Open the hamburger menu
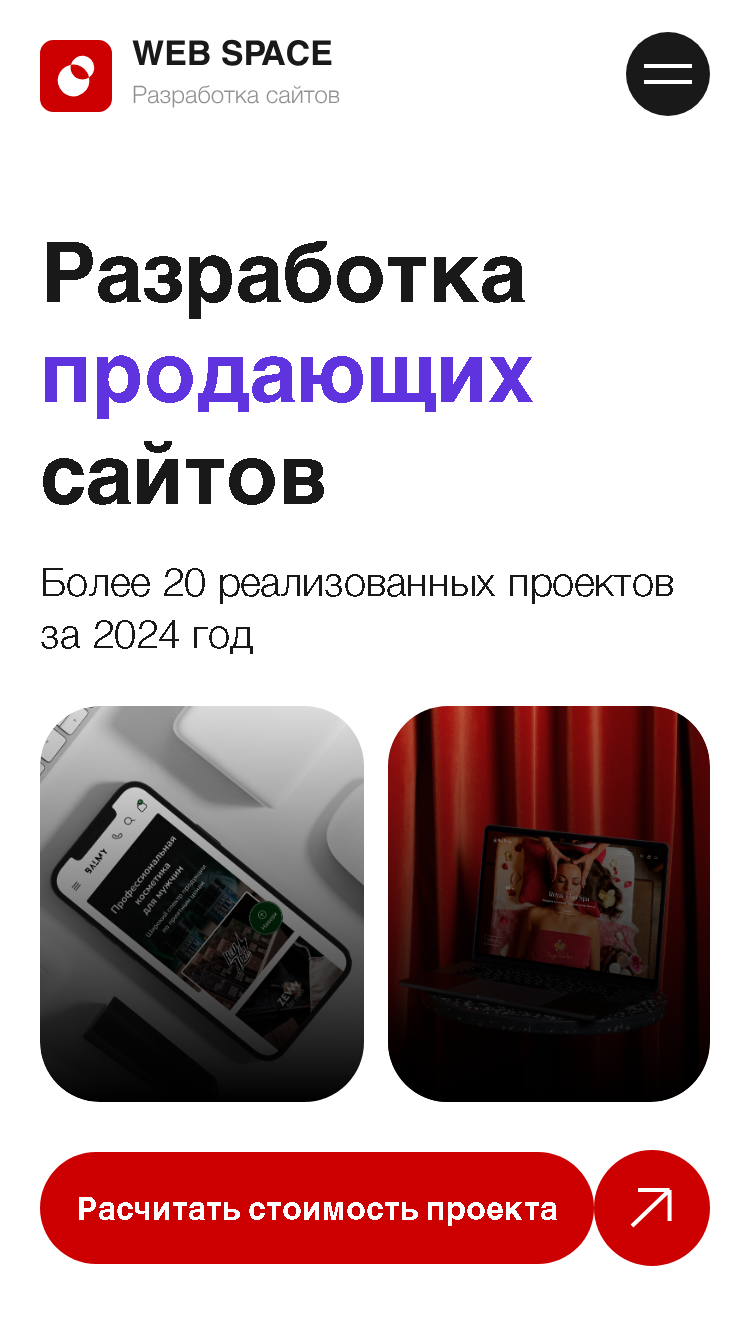This screenshot has height=1334, width=750. [668, 74]
